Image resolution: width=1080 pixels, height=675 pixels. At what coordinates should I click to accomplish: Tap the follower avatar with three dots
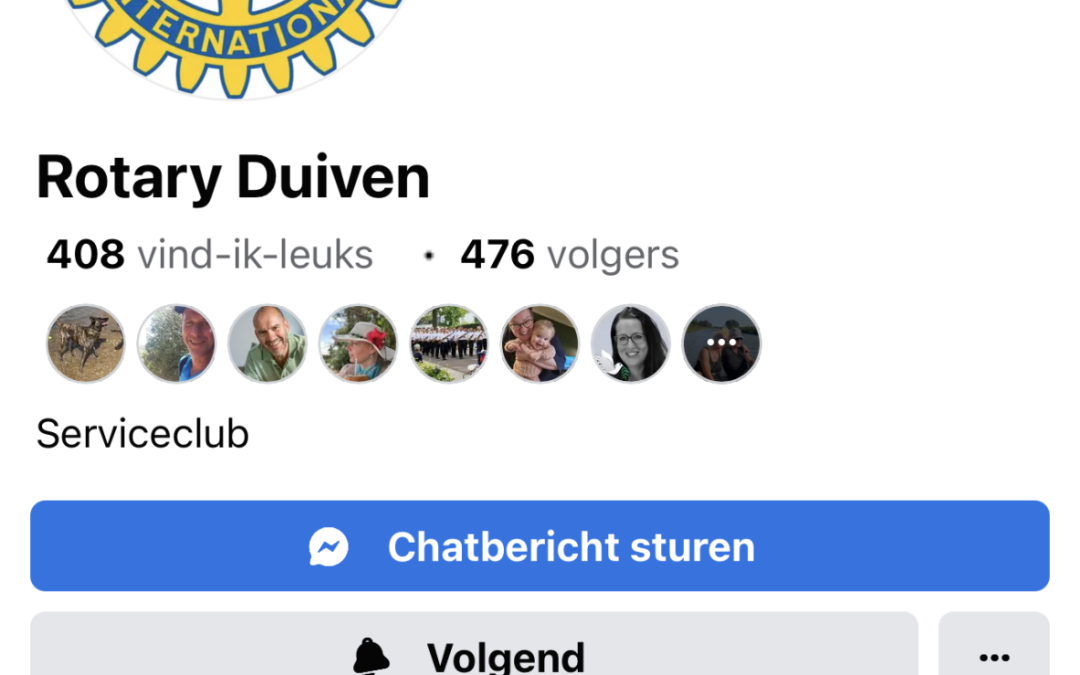(721, 343)
